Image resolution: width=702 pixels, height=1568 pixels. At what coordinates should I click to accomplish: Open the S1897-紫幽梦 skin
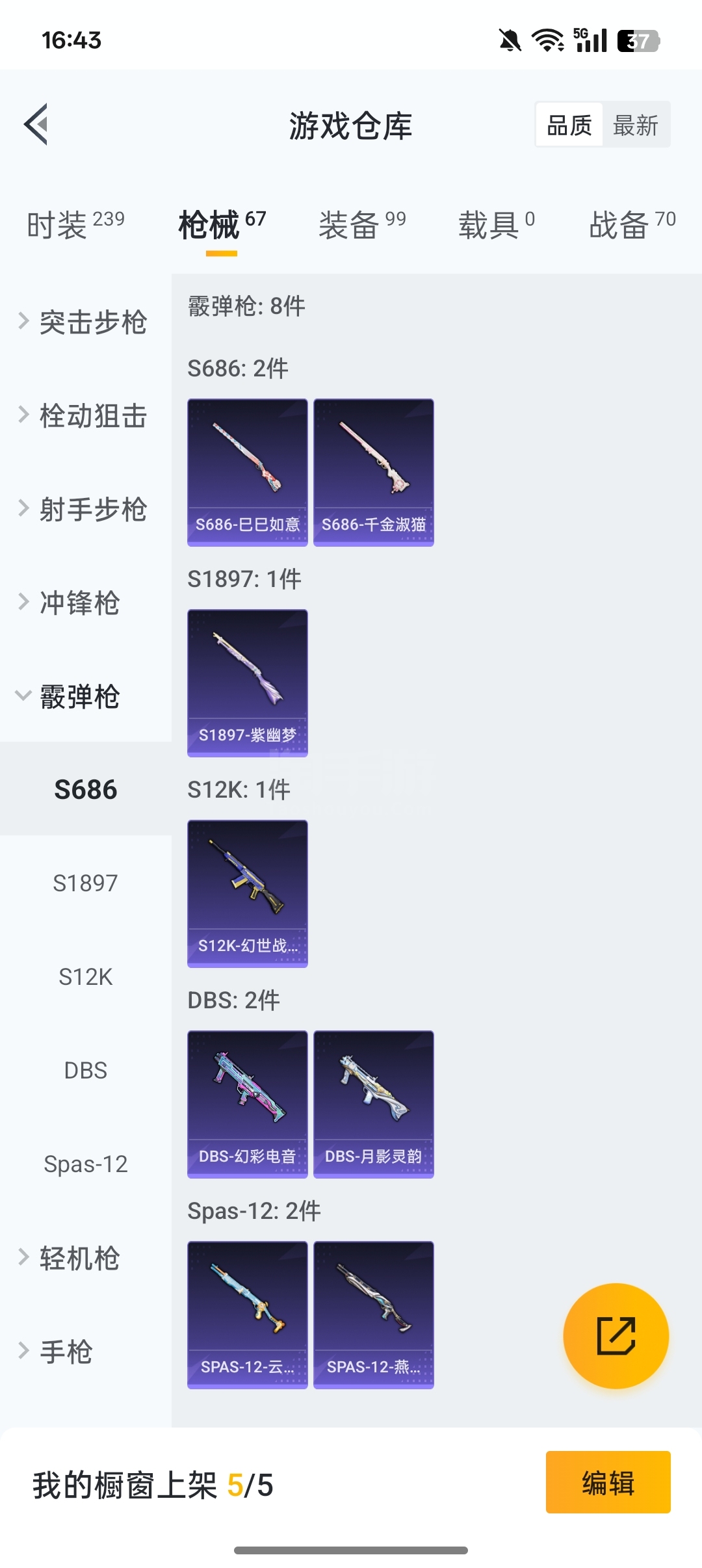click(248, 683)
